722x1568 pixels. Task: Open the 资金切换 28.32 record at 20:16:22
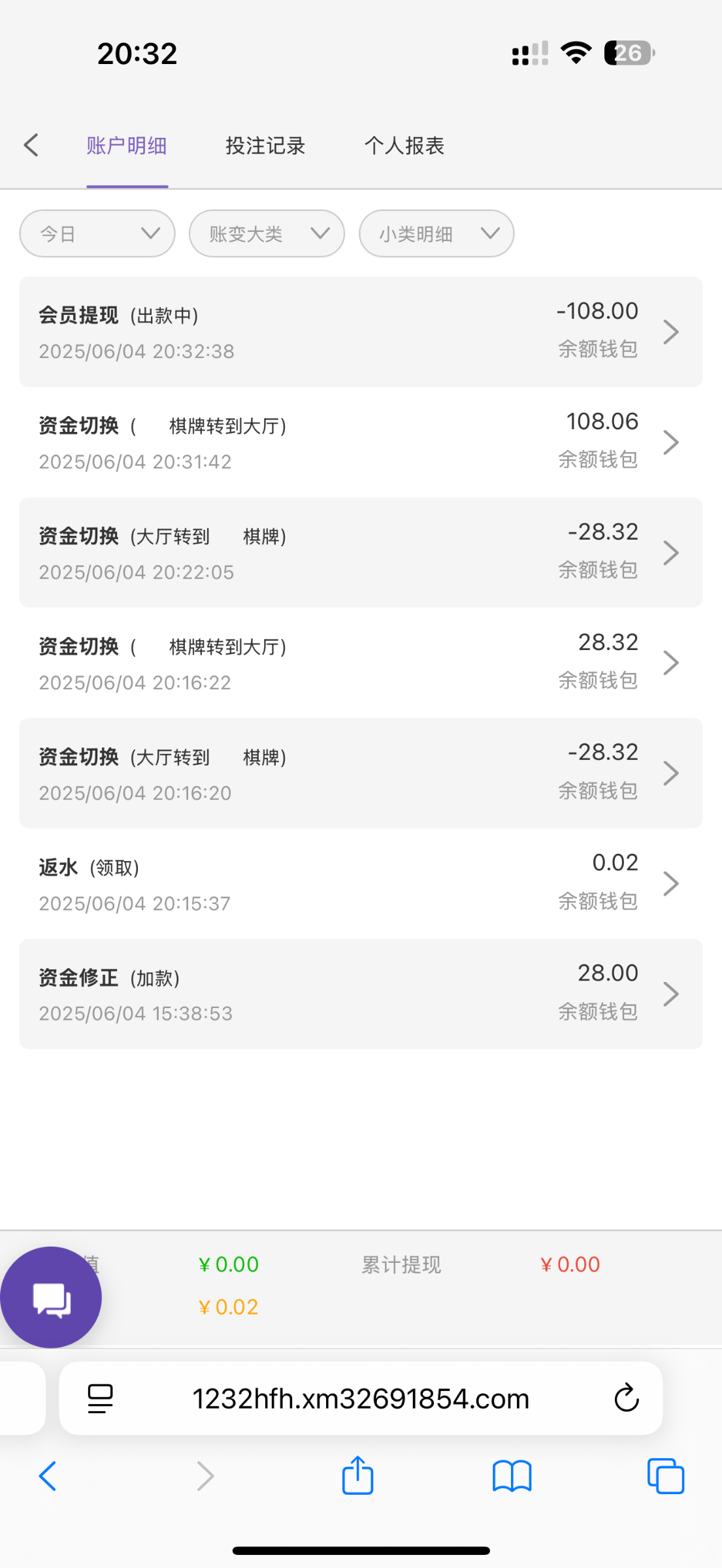[x=361, y=662]
